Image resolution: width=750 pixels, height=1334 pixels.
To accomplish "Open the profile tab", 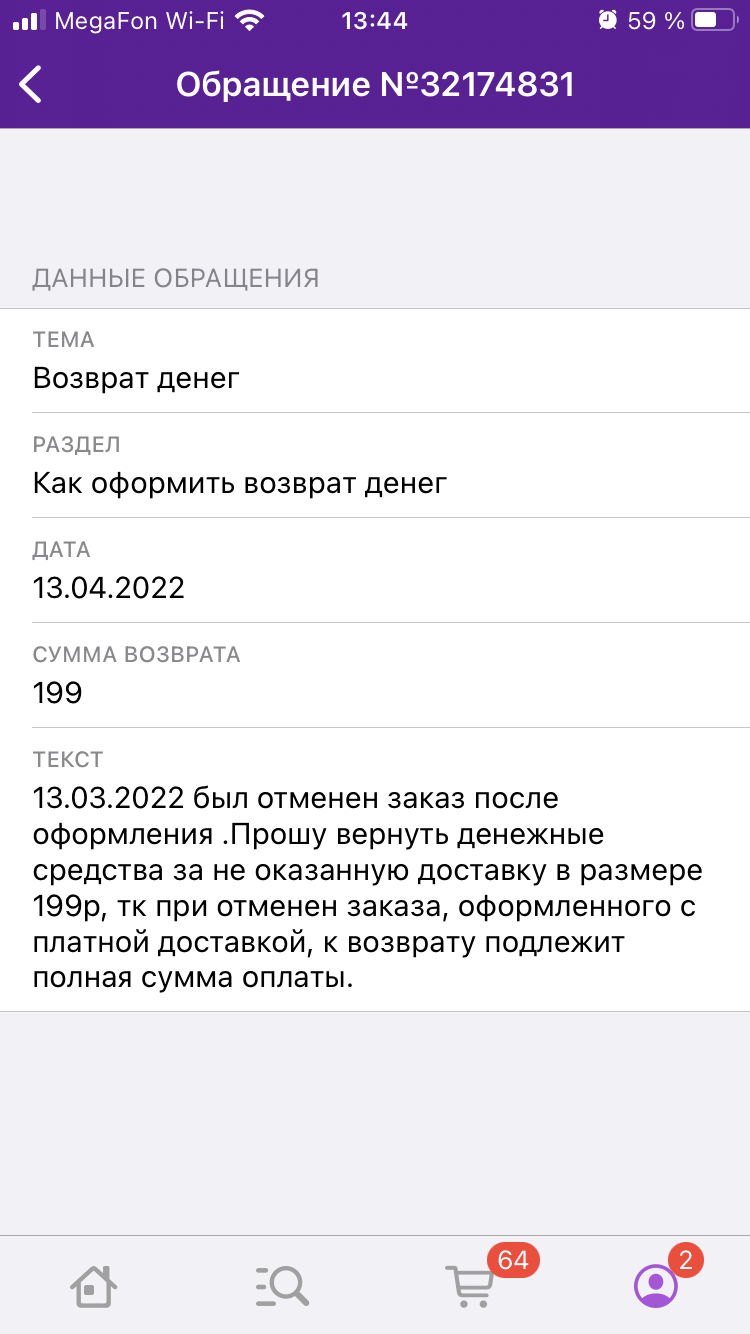I will click(656, 1285).
